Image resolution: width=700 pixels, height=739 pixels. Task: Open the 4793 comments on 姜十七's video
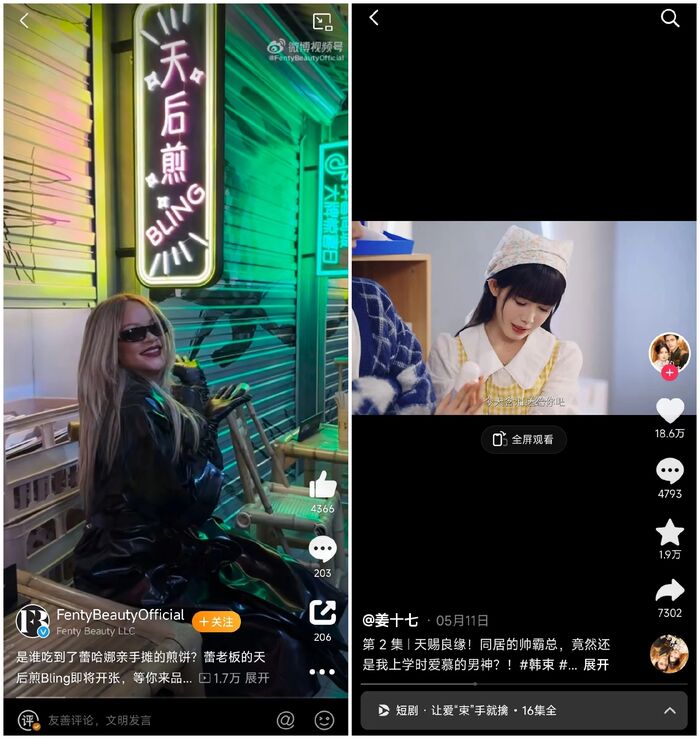pyautogui.click(x=669, y=472)
